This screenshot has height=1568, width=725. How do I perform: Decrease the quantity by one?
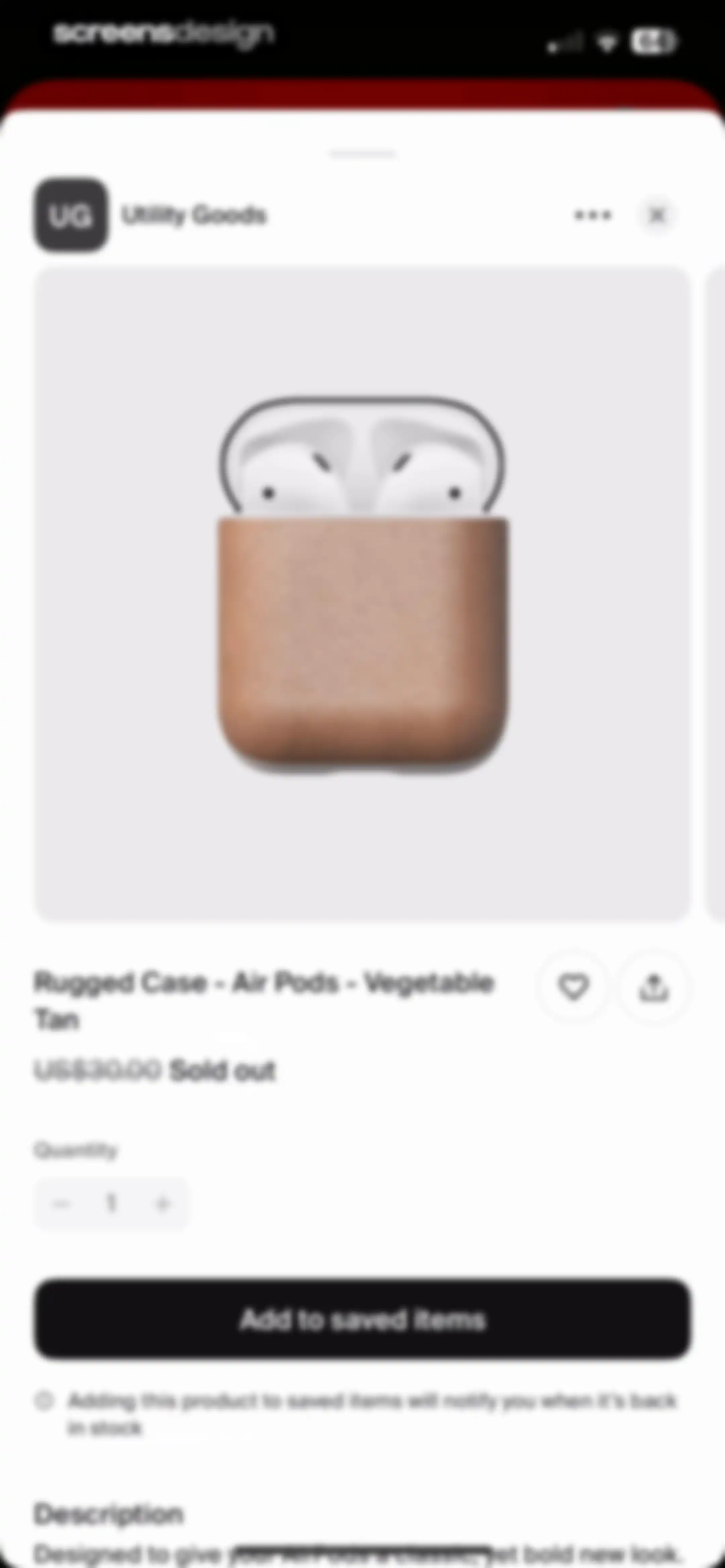tap(61, 1203)
